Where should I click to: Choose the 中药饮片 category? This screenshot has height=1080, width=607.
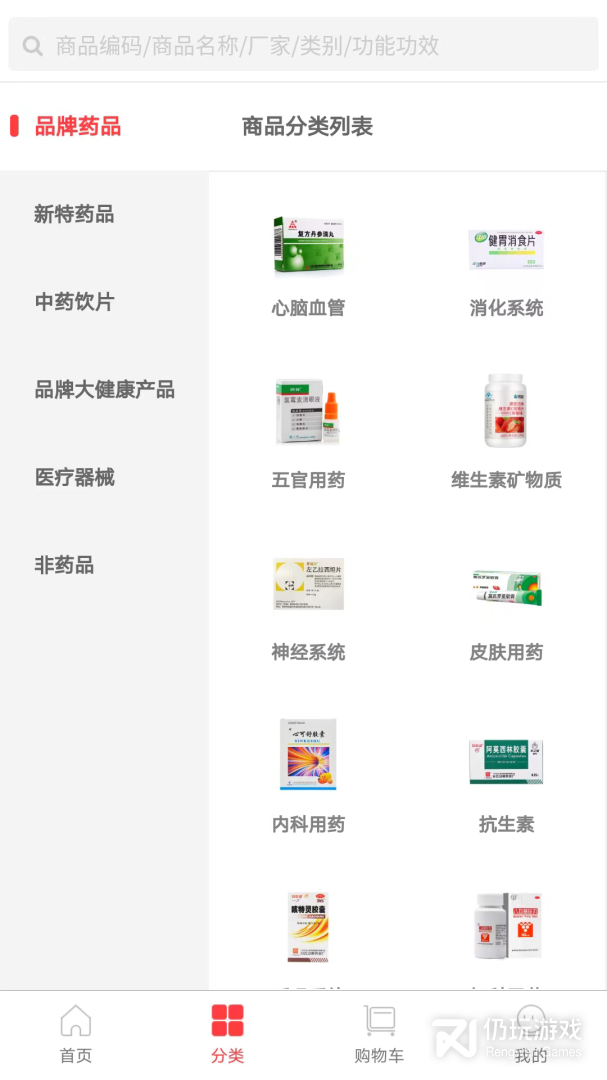click(74, 302)
